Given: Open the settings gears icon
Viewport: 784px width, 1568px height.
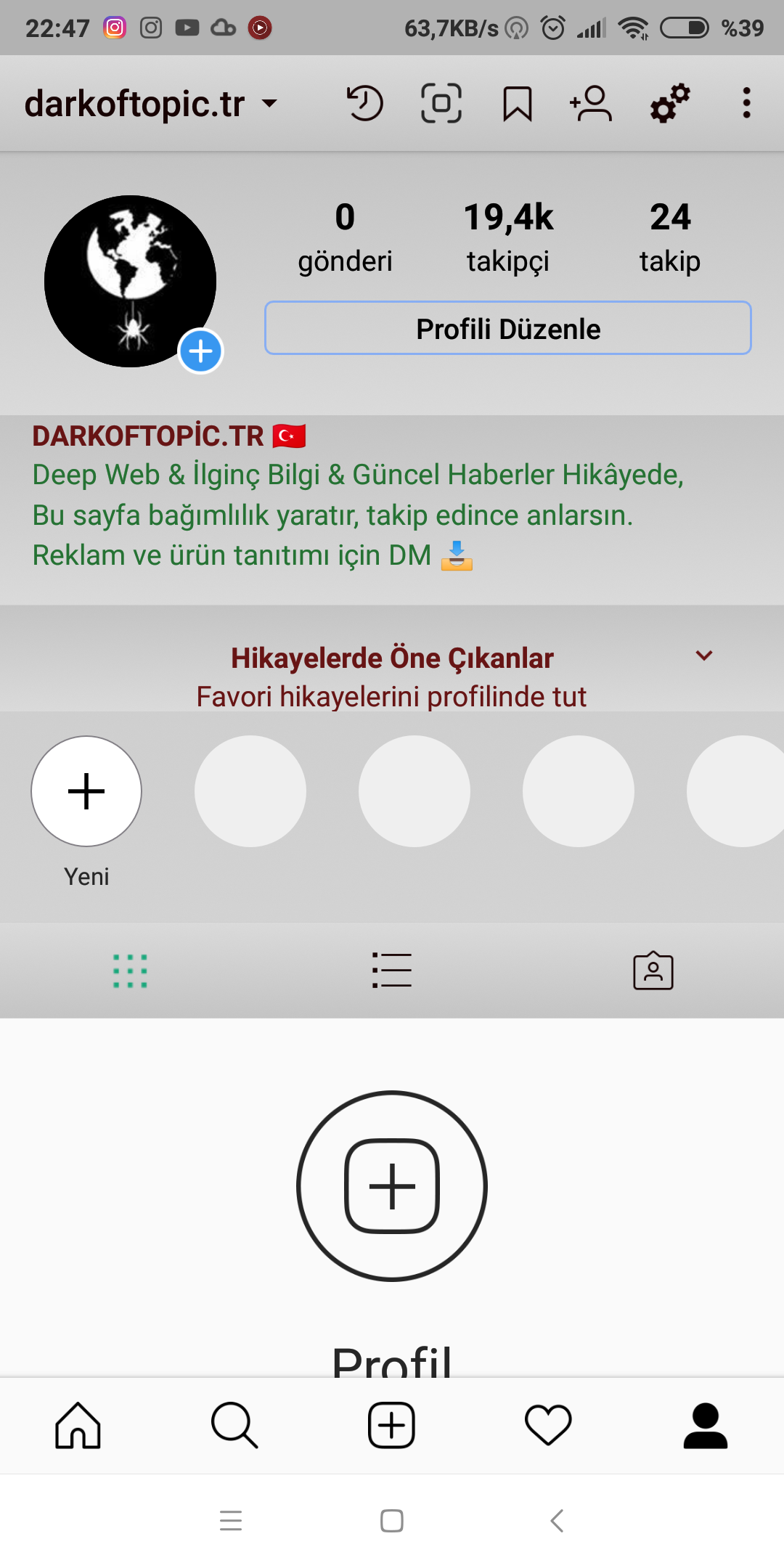Looking at the screenshot, I should (669, 103).
